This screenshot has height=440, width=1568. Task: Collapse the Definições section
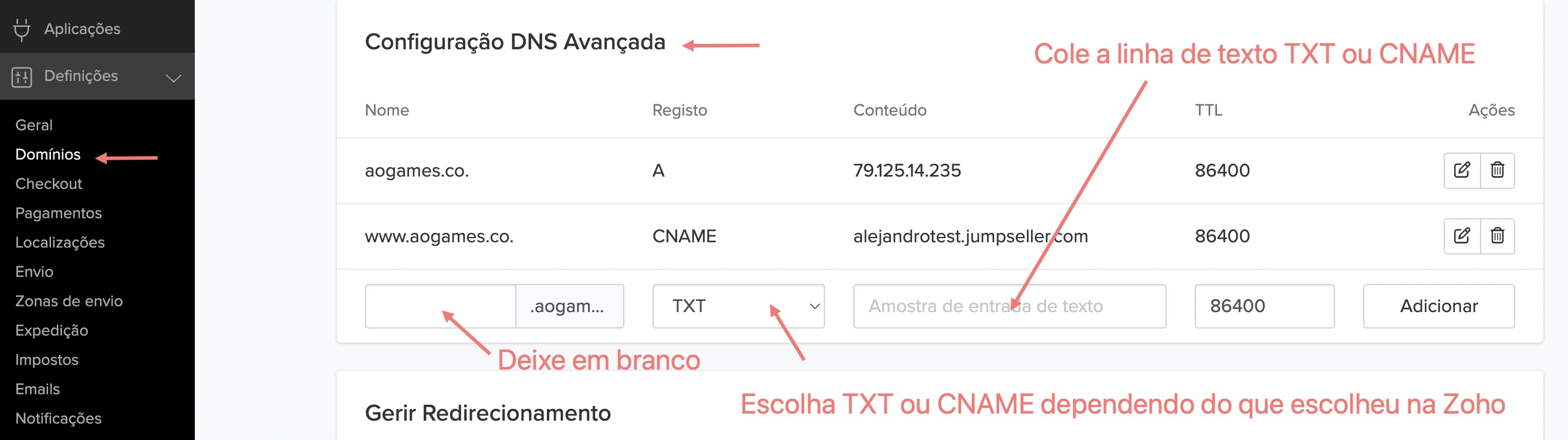tap(173, 77)
